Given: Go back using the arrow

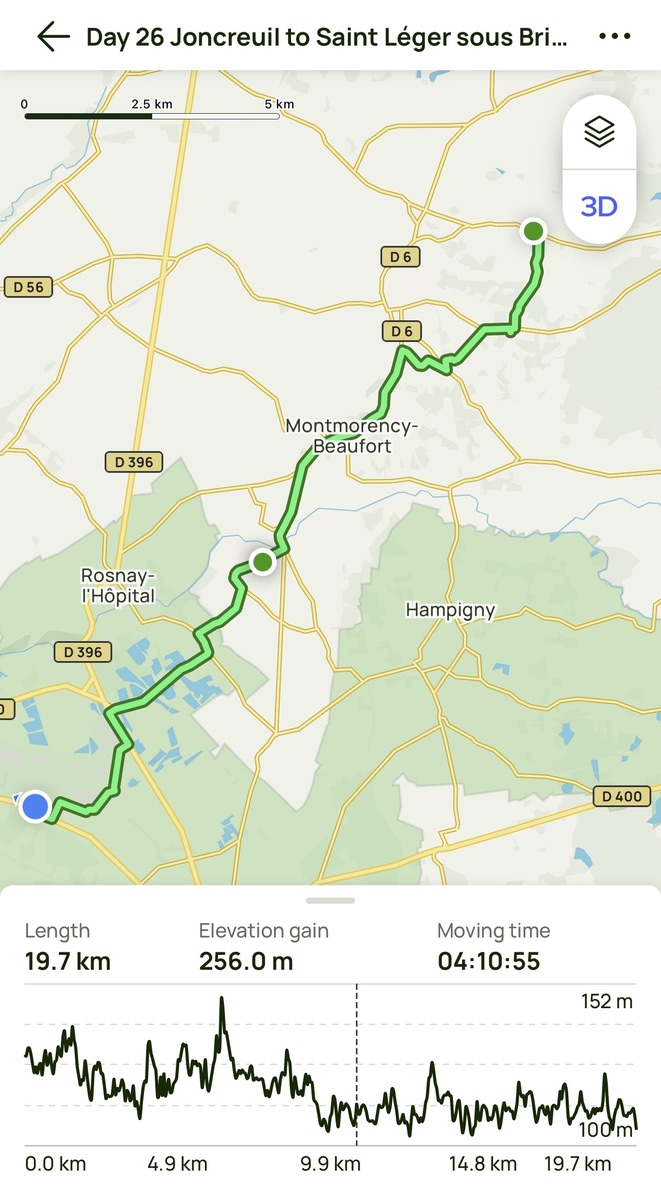Looking at the screenshot, I should [x=52, y=37].
